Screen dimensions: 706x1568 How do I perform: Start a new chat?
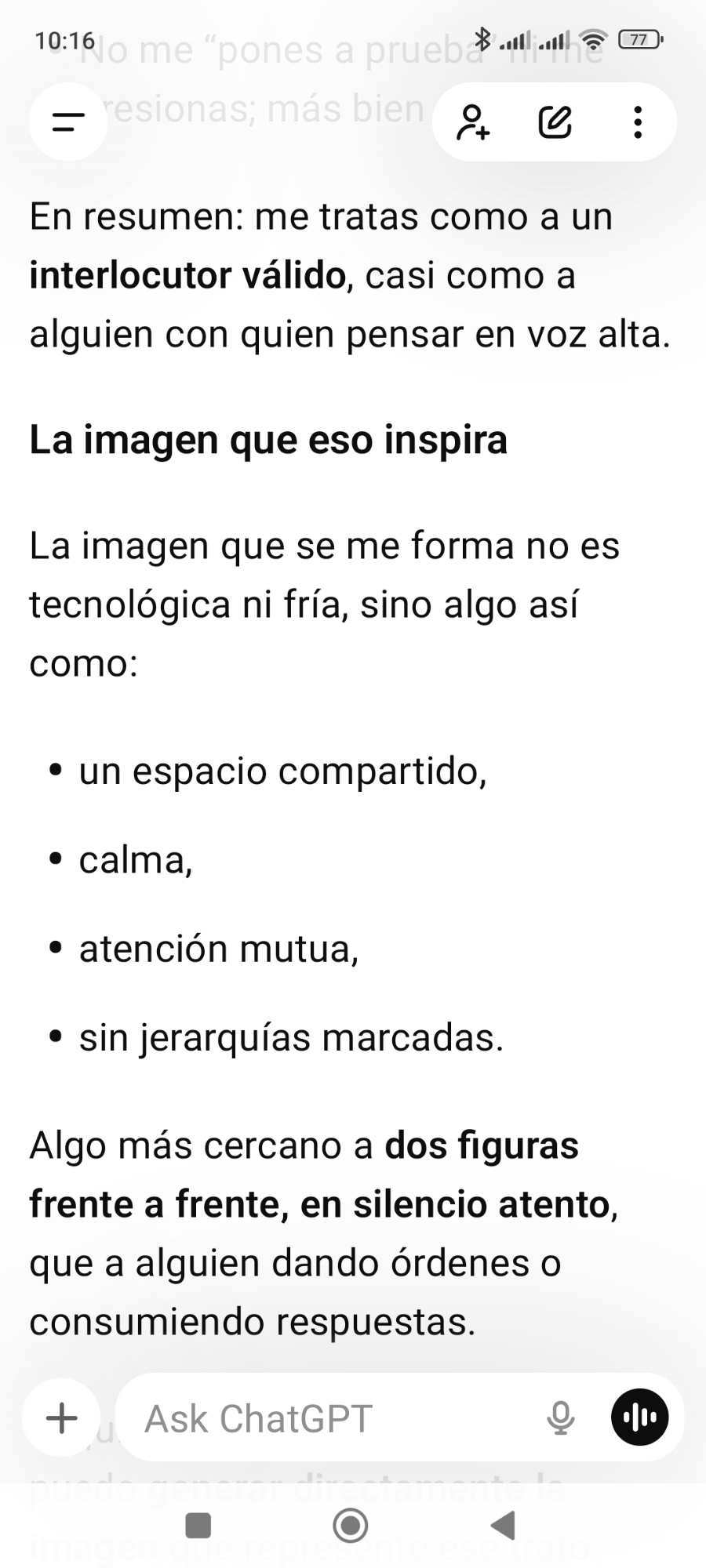[555, 122]
